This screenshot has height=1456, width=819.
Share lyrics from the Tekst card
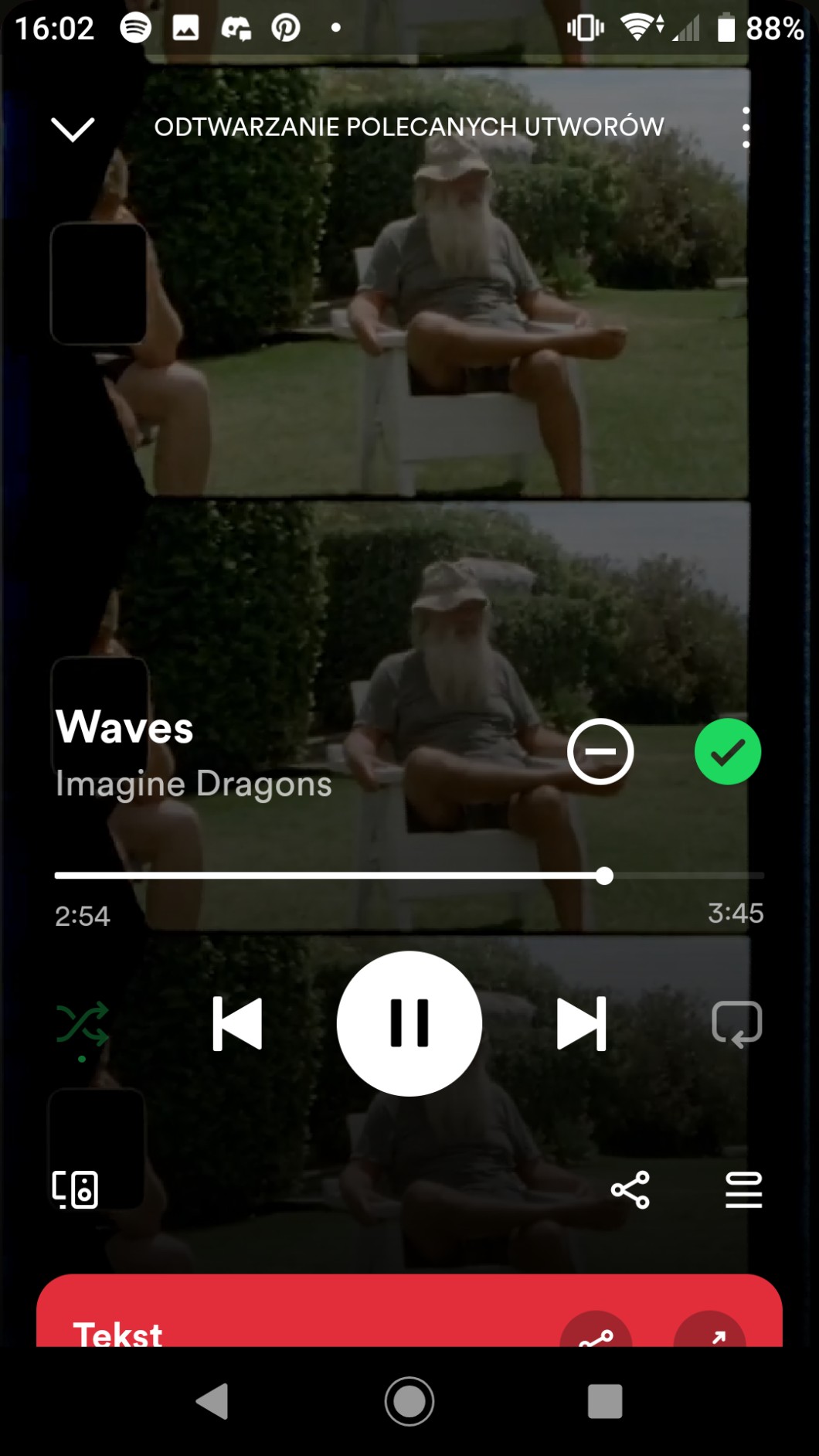tap(596, 1334)
